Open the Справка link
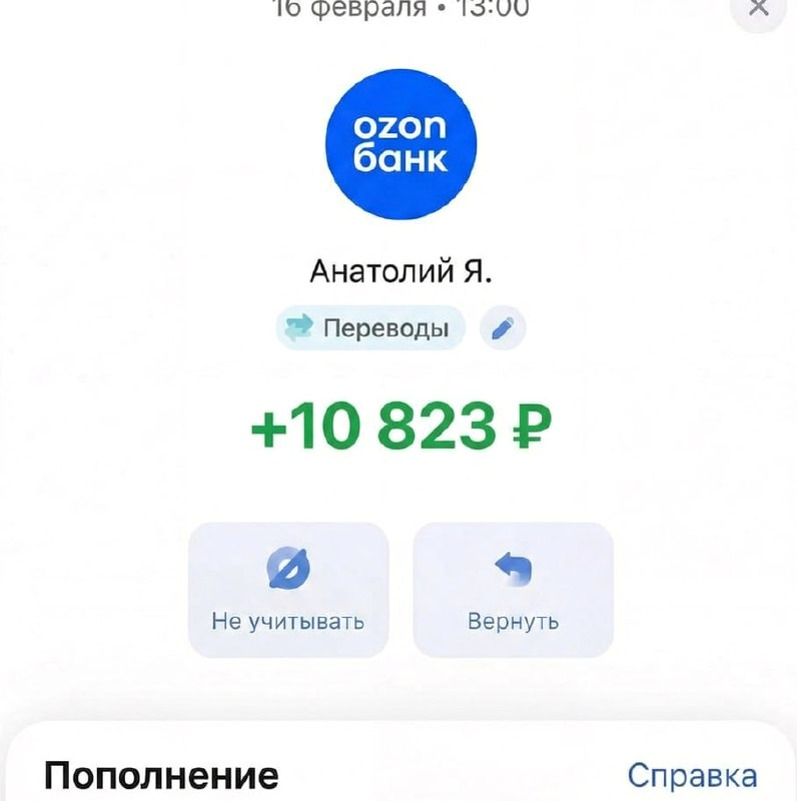This screenshot has width=797, height=801. (692, 775)
